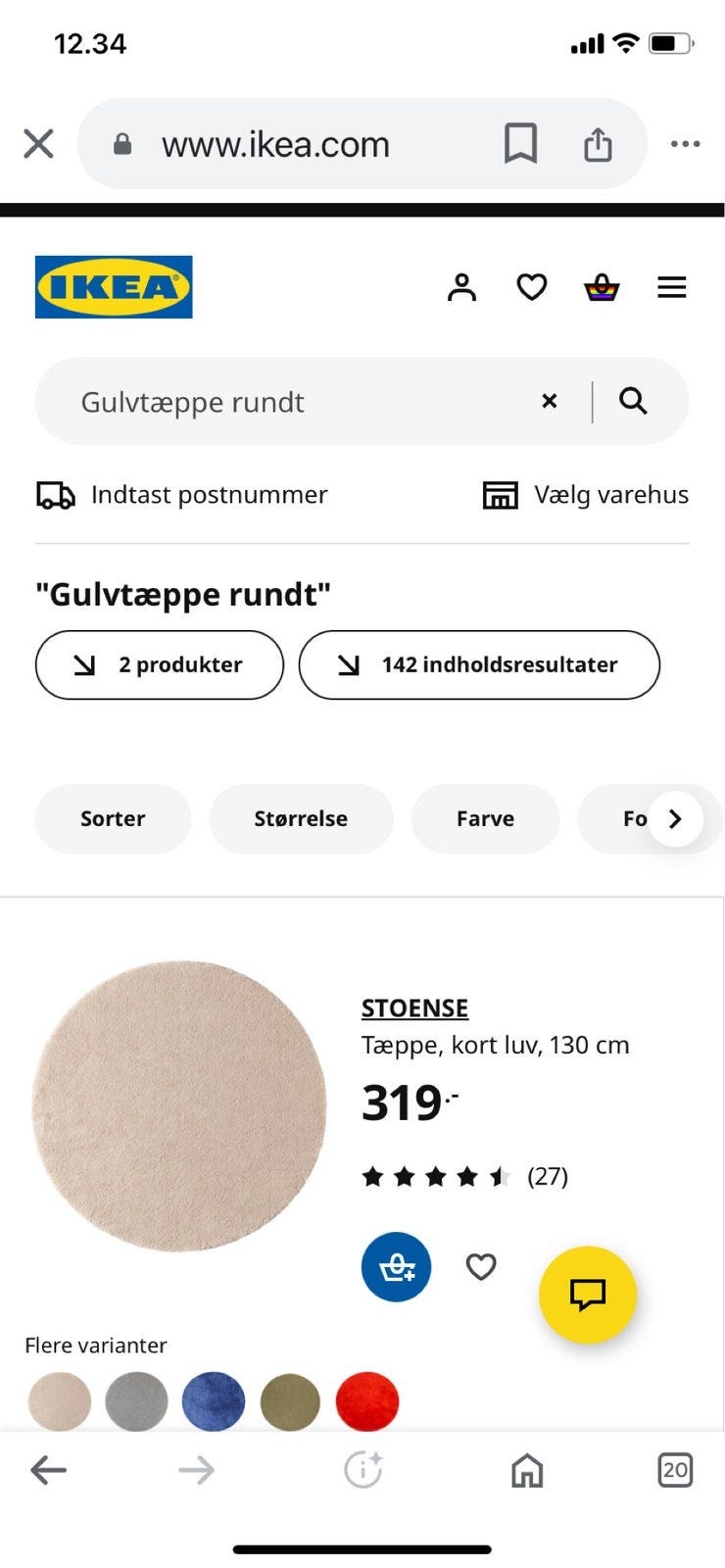Open the 'Farve' colour filter
Image resolution: width=725 pixels, height=1568 pixels.
[x=485, y=818]
